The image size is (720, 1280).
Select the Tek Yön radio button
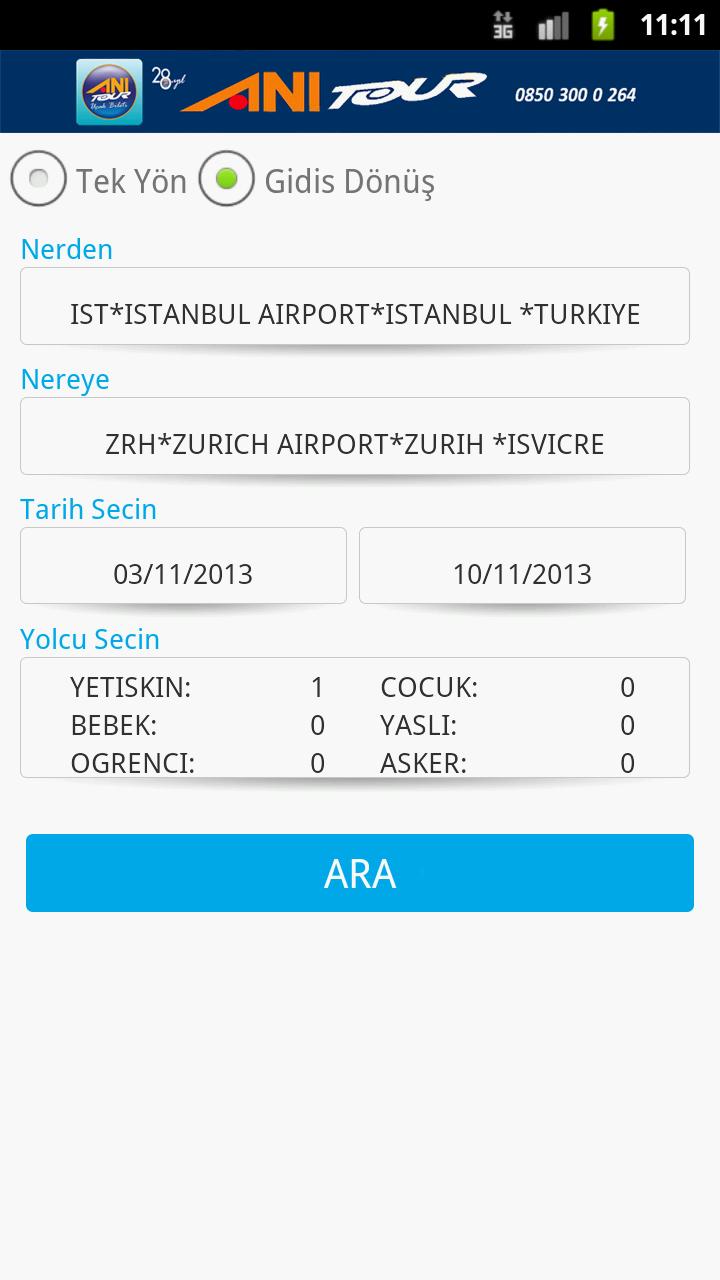tap(38, 180)
